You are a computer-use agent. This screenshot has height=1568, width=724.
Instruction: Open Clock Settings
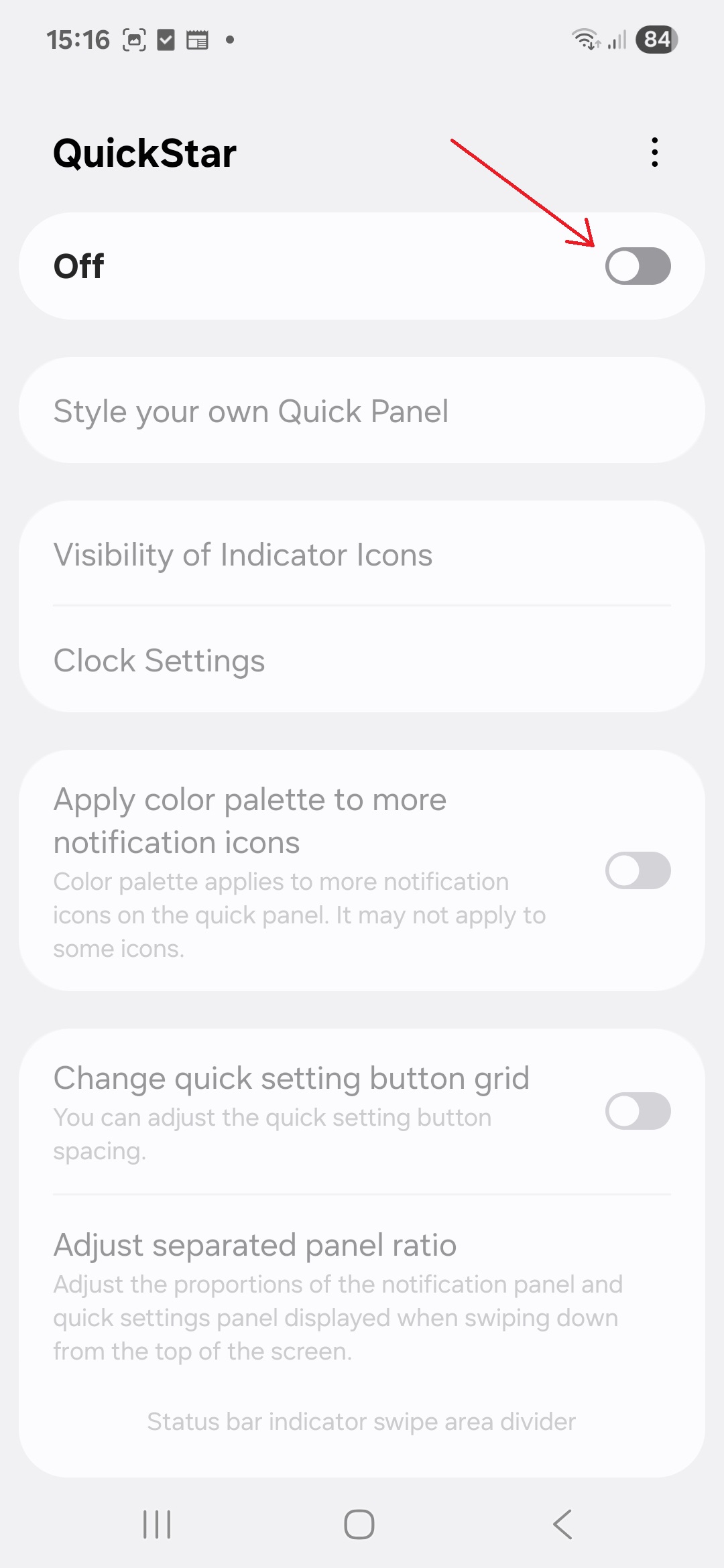362,660
